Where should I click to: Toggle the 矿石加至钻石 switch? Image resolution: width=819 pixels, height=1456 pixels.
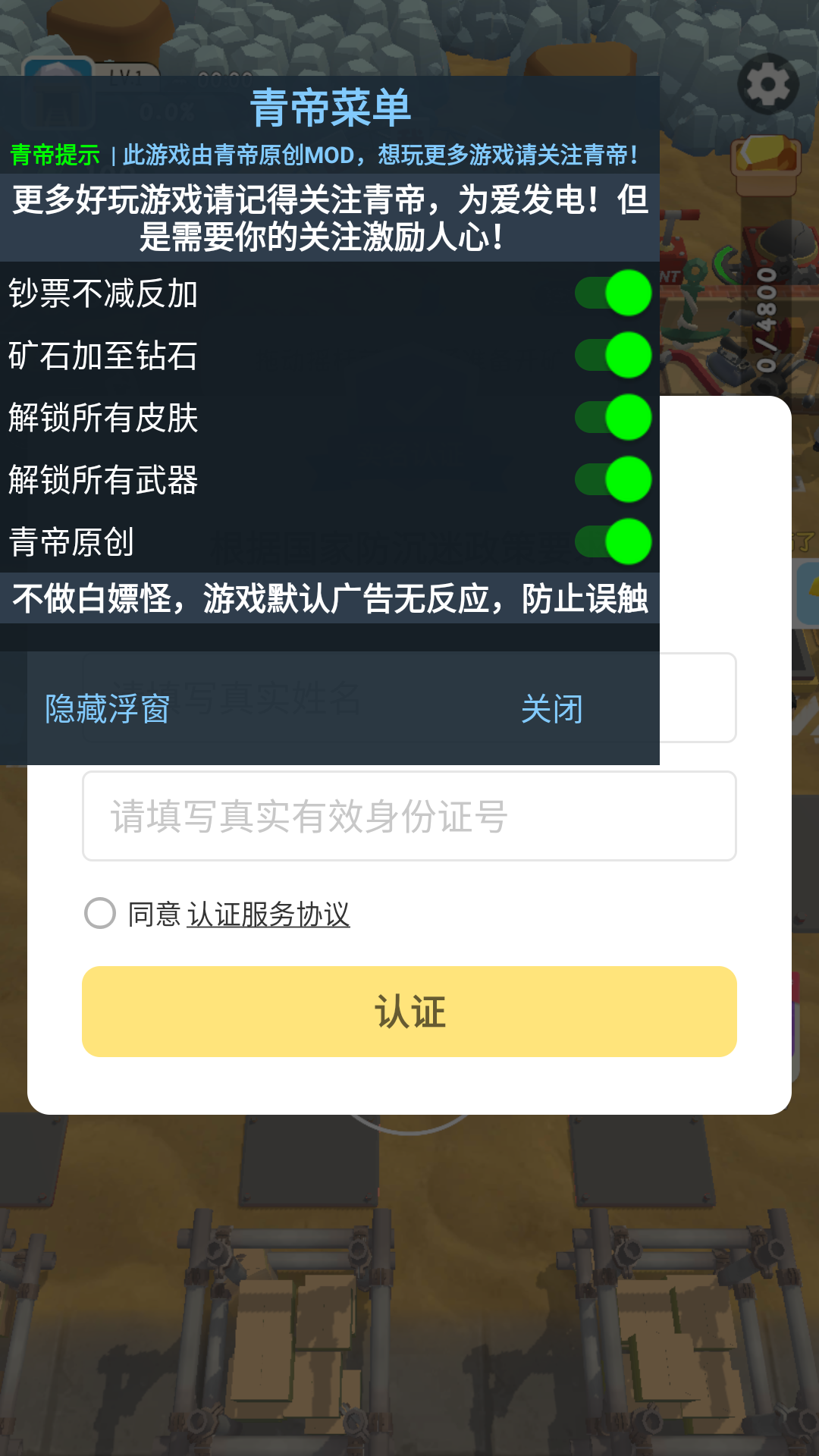[x=613, y=356]
